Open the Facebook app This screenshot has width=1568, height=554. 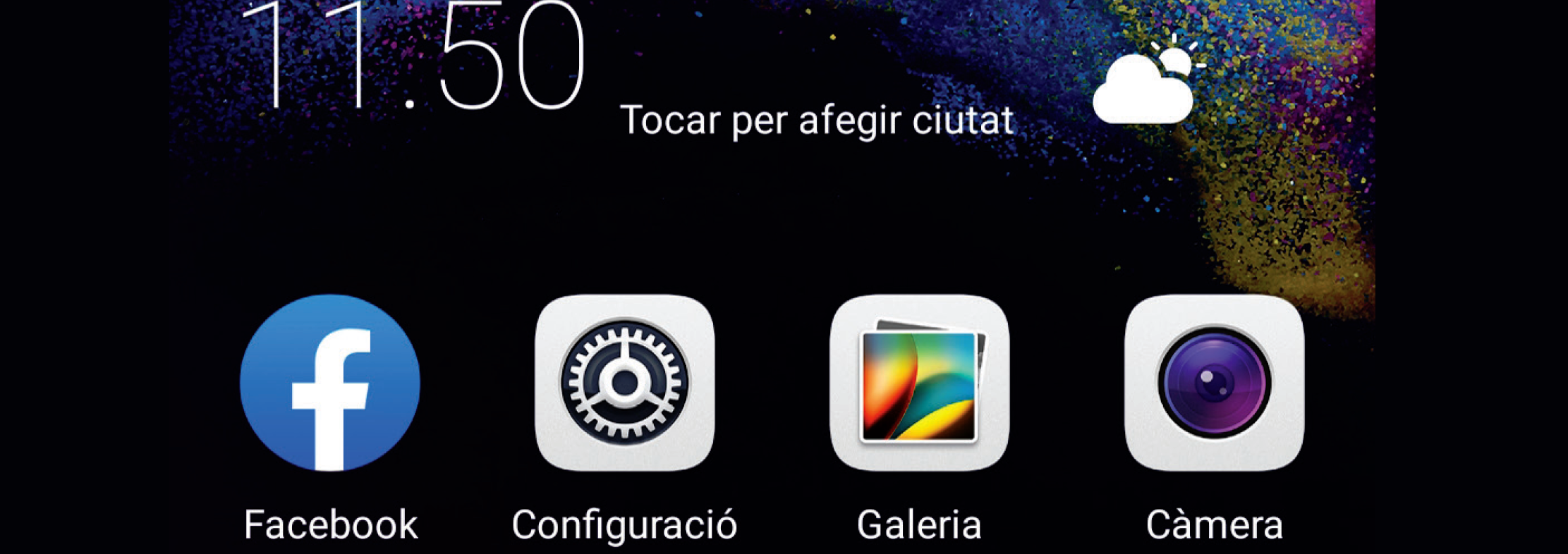(329, 383)
